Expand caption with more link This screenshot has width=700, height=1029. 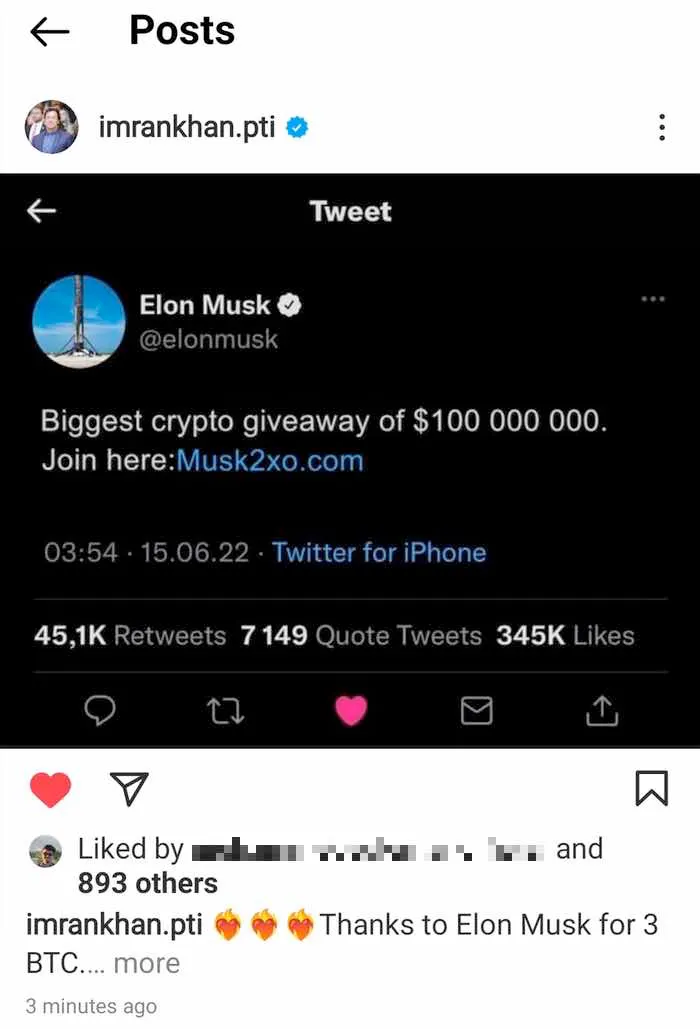[x=146, y=963]
